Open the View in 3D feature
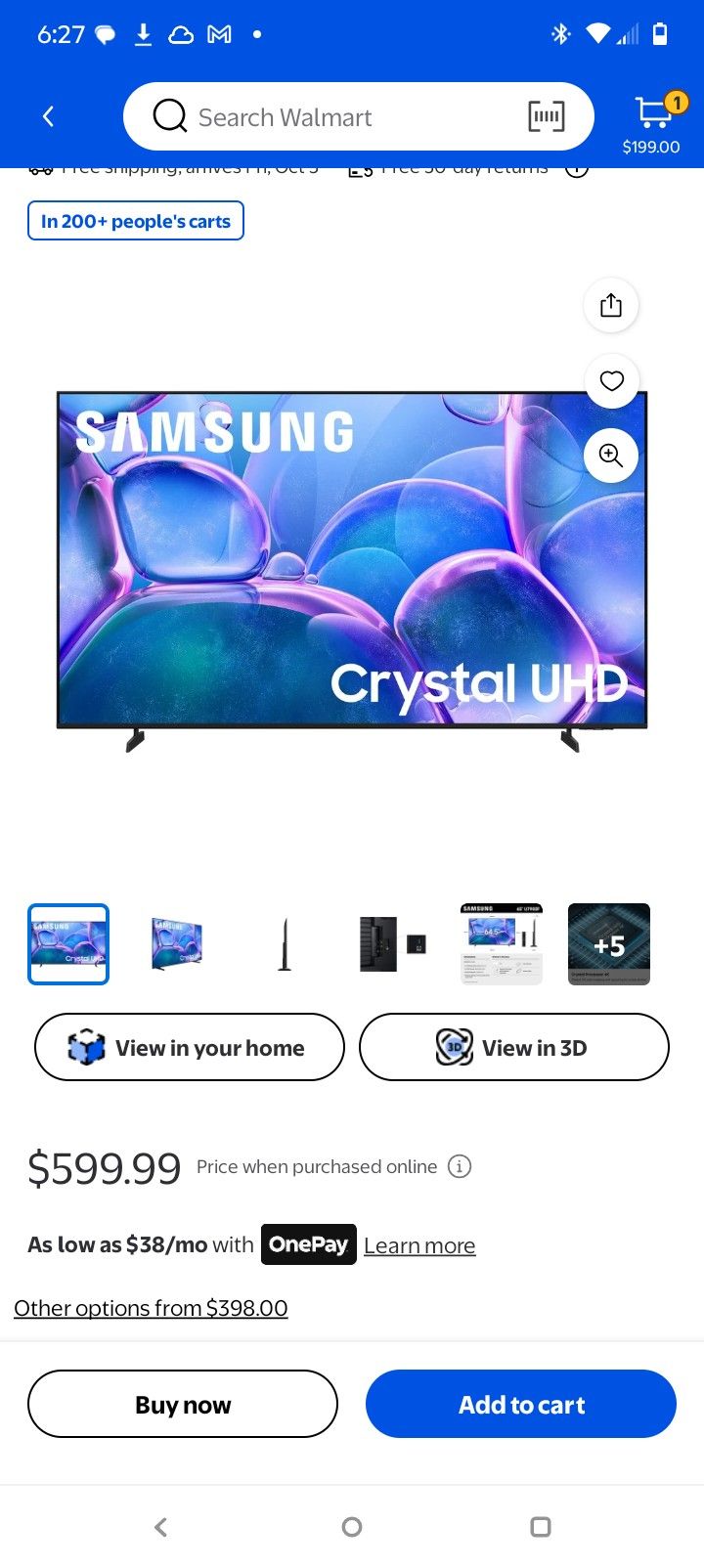The image size is (704, 1568). tap(513, 1047)
